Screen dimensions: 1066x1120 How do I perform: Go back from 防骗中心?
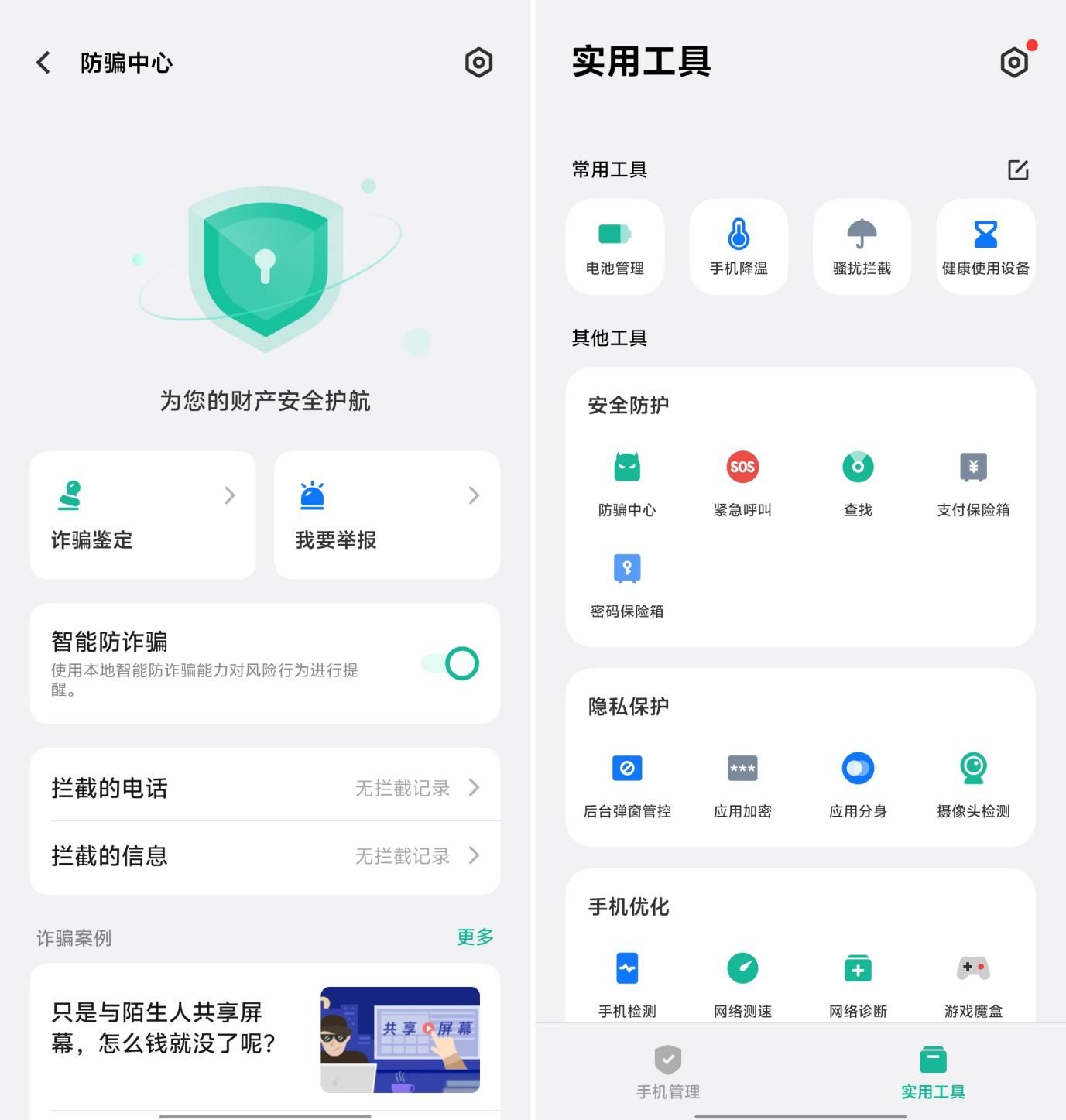(x=44, y=63)
